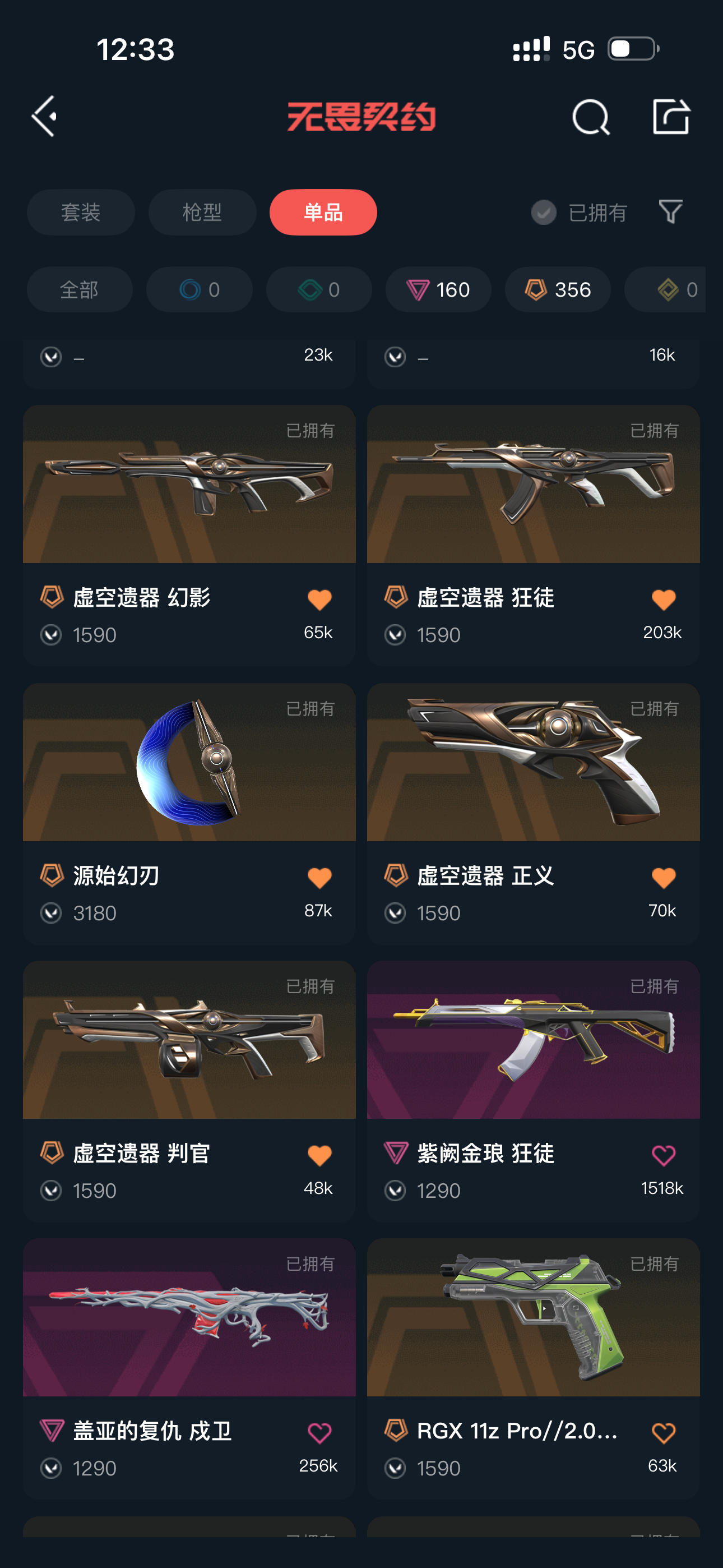The width and height of the screenshot is (723, 1568).
Task: Open the 盖亚的复仇 戍卫 skin card
Action: pyautogui.click(x=189, y=1318)
